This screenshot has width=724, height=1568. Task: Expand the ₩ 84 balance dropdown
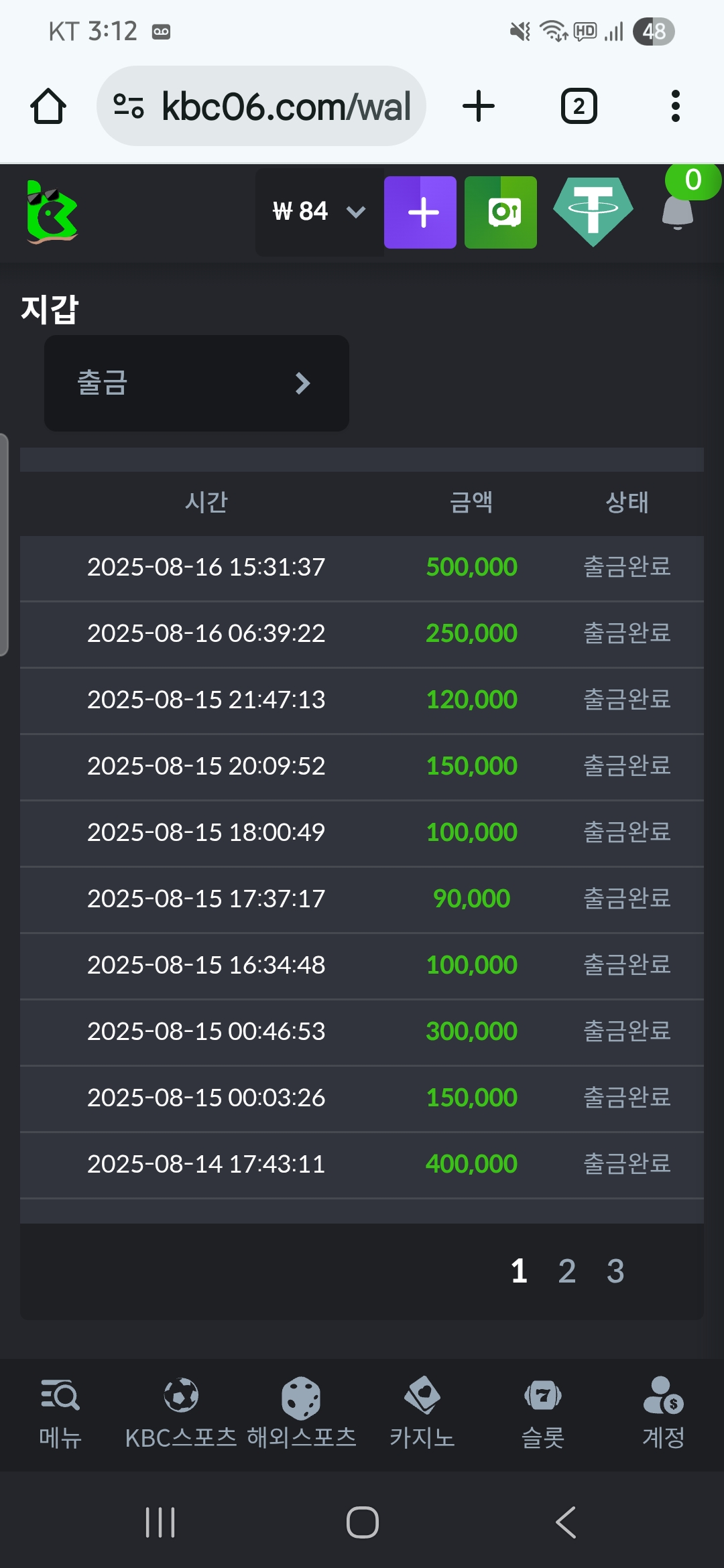[319, 212]
